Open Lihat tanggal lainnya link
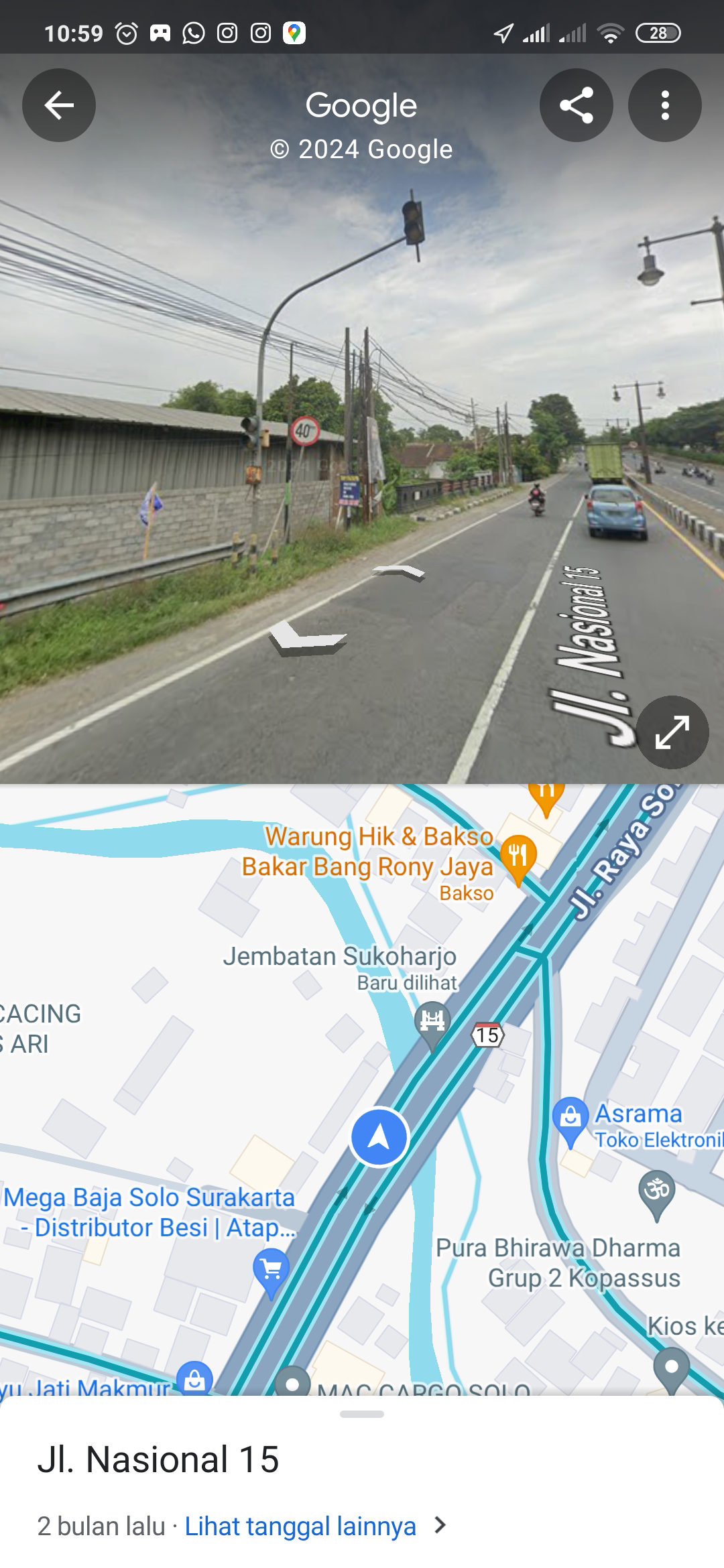724x1568 pixels. pos(300,1526)
